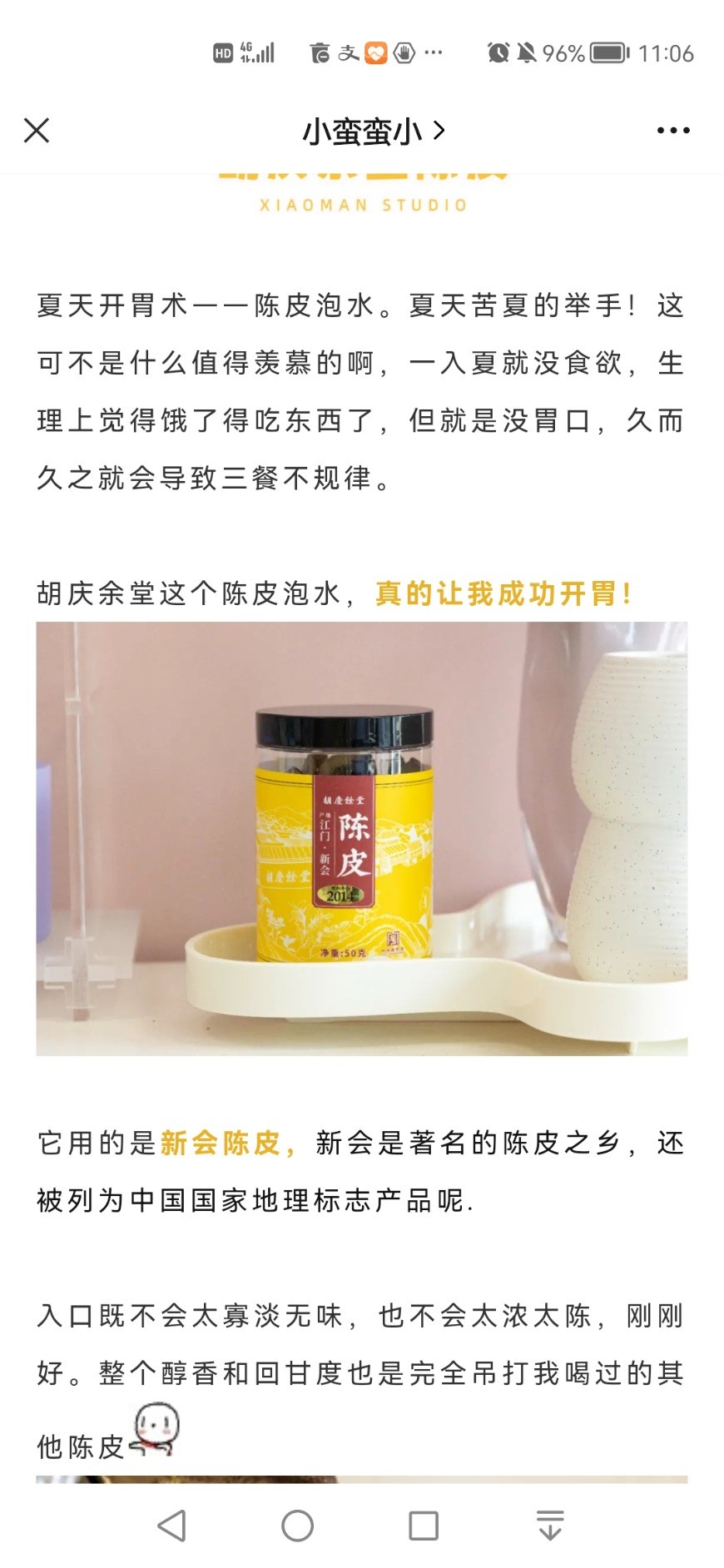Return to the home screen
724x1568 pixels.
click(x=297, y=1526)
